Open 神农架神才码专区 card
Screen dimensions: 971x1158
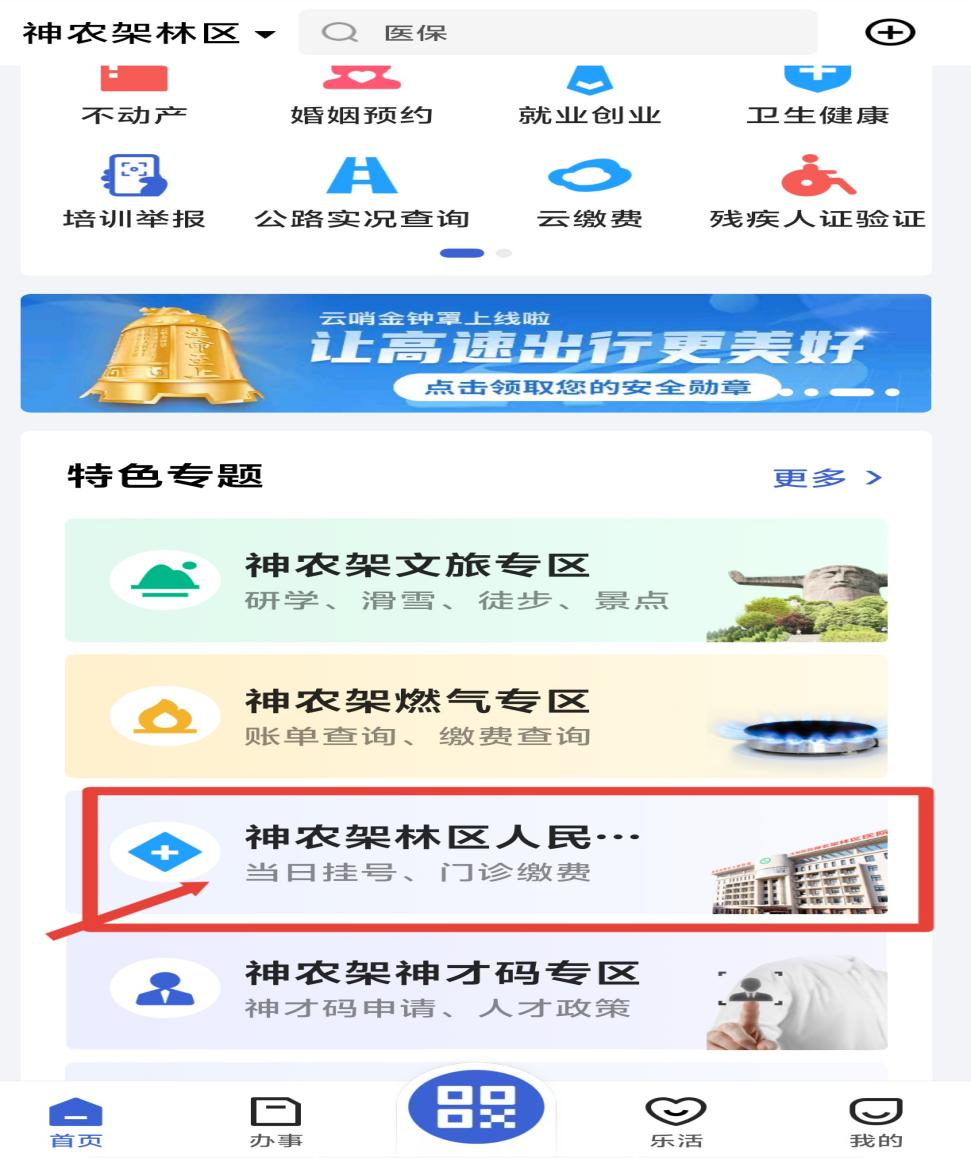coord(476,988)
